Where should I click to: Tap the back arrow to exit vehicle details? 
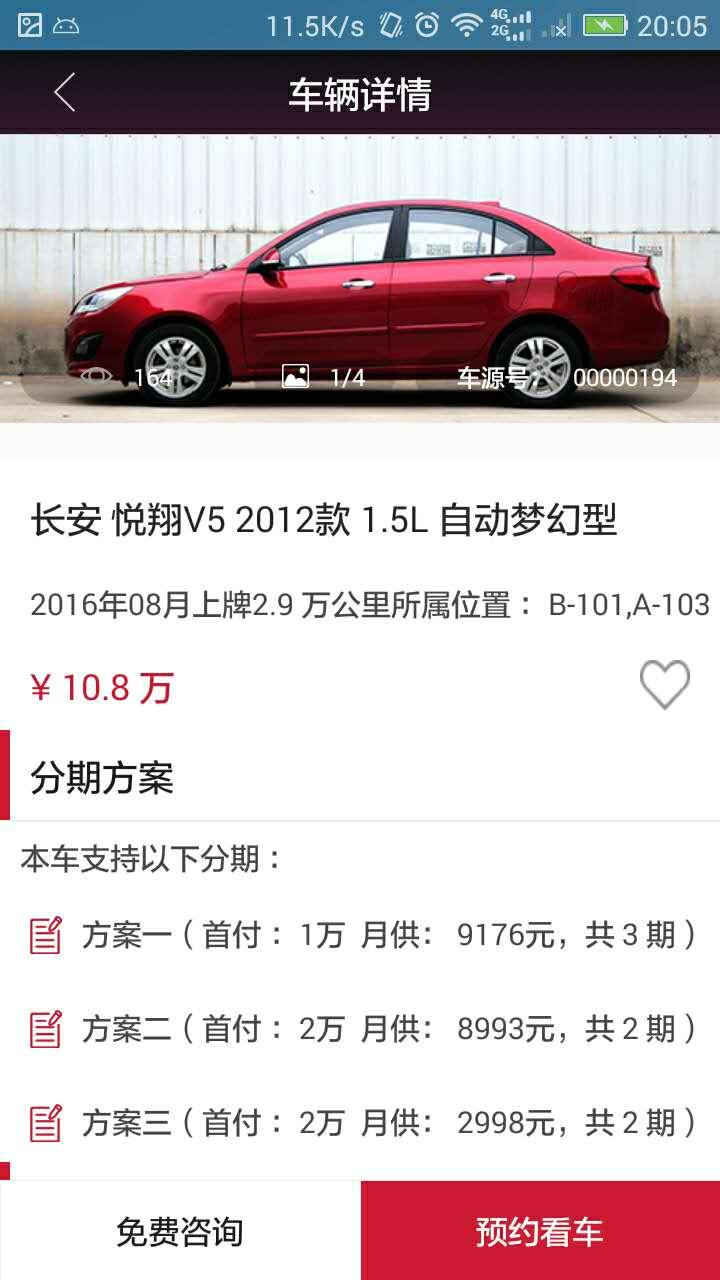pyautogui.click(x=62, y=92)
